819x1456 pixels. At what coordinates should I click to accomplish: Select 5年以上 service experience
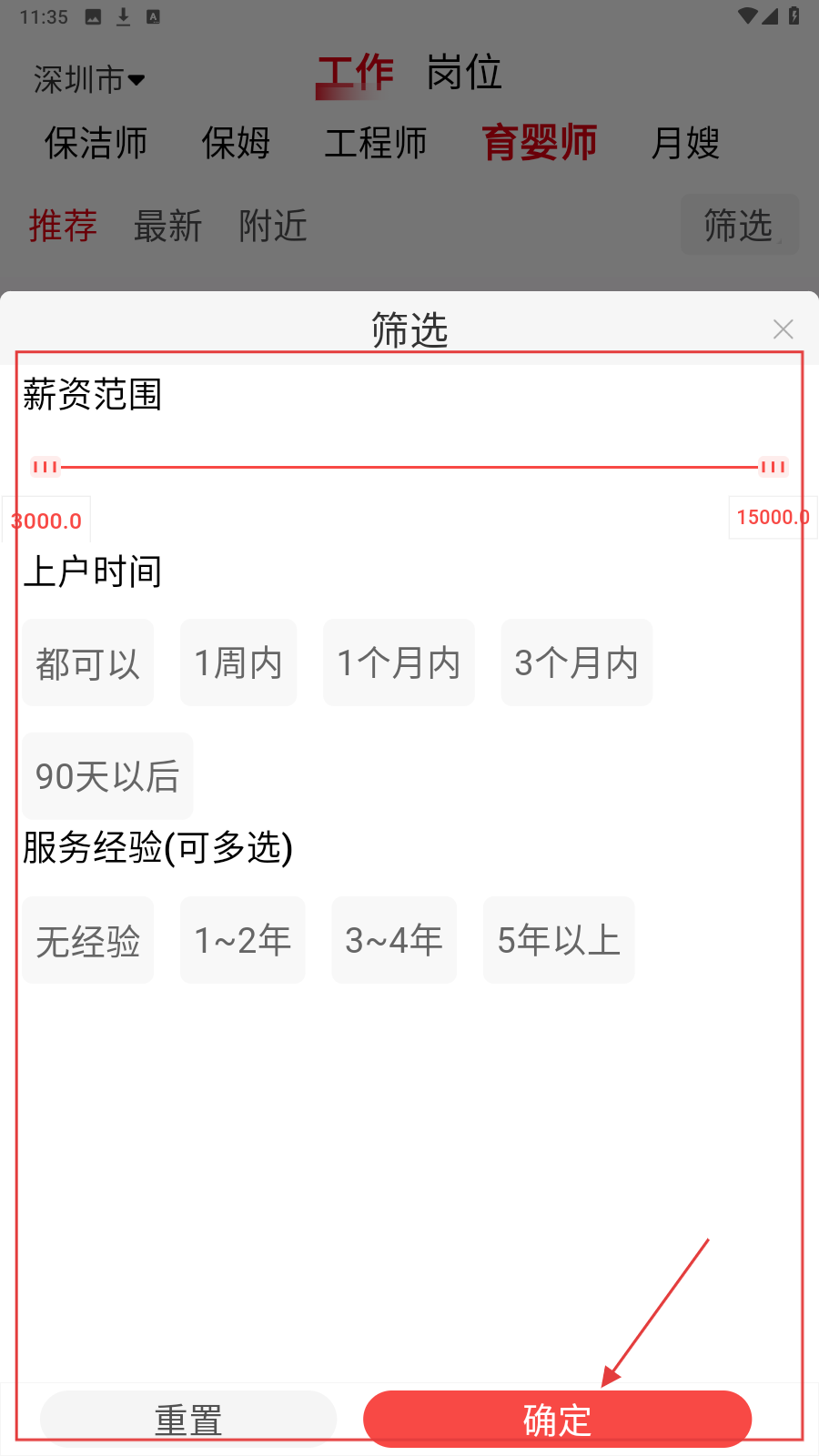[559, 940]
